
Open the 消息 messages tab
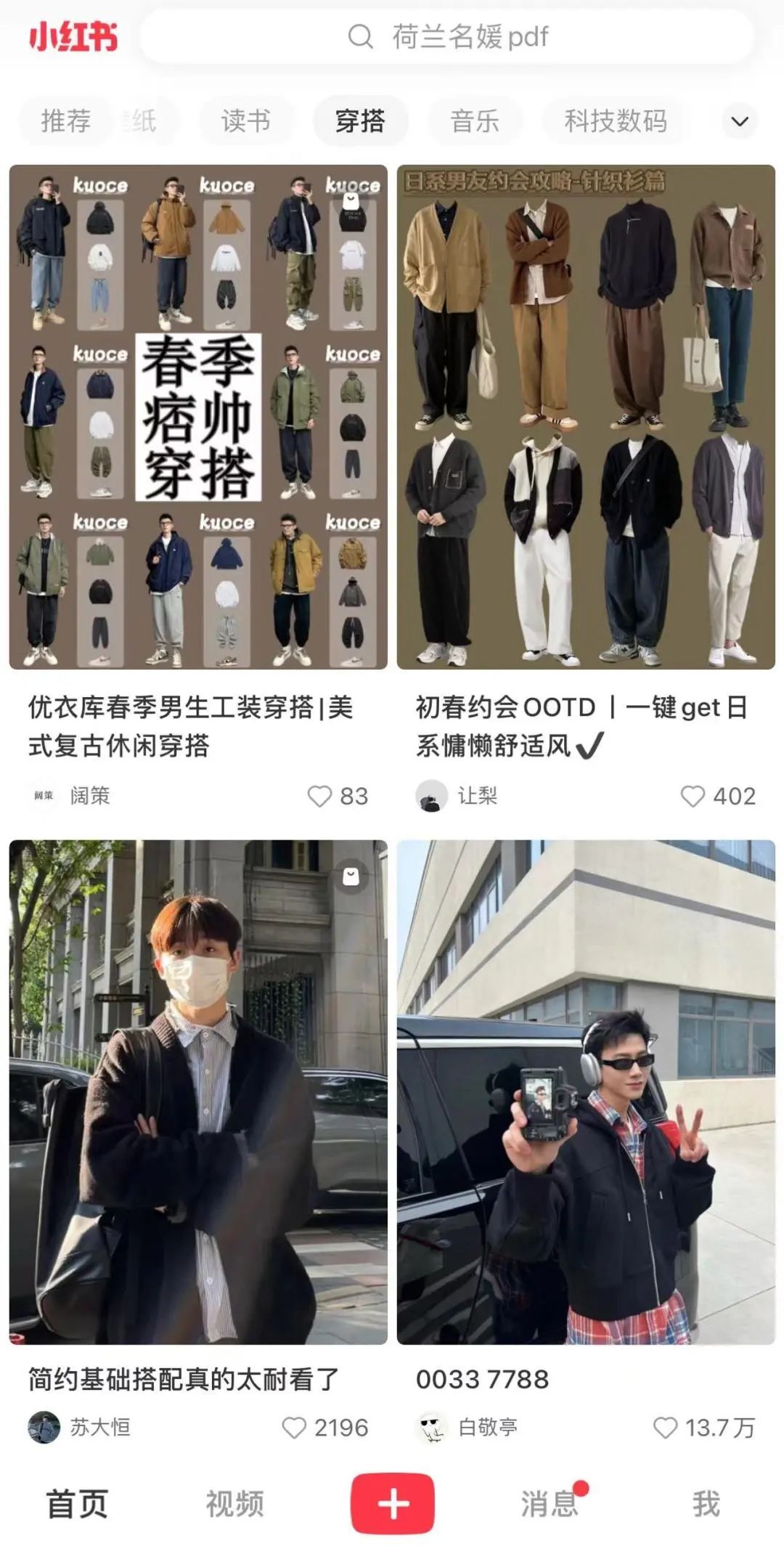[550, 1504]
